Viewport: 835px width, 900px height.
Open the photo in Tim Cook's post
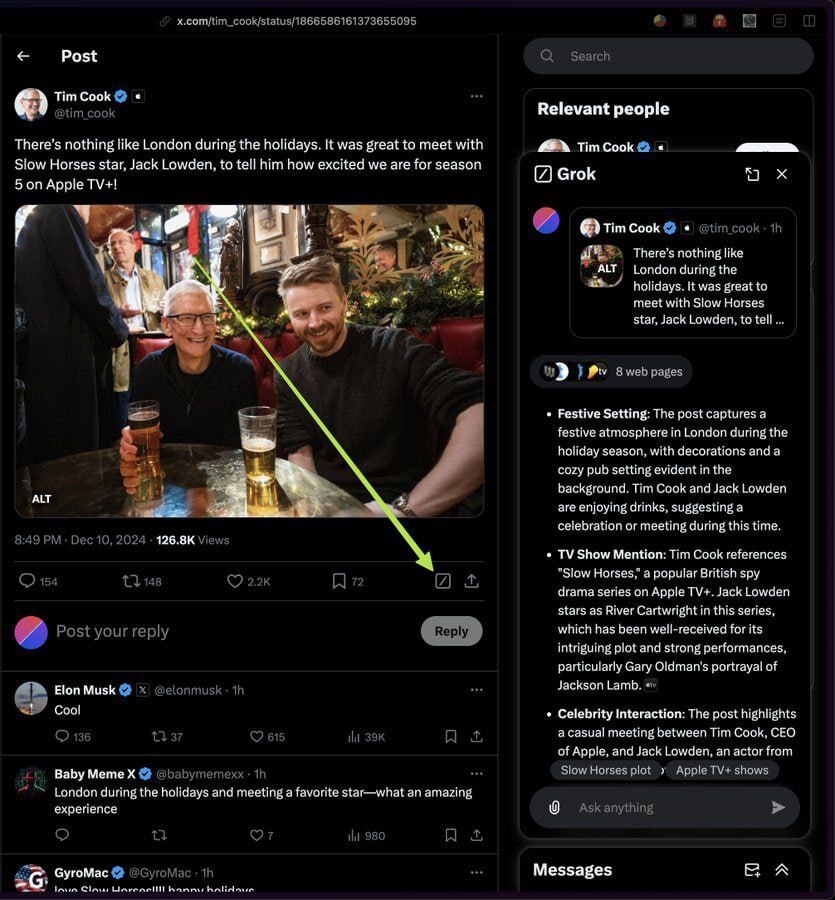pos(249,361)
